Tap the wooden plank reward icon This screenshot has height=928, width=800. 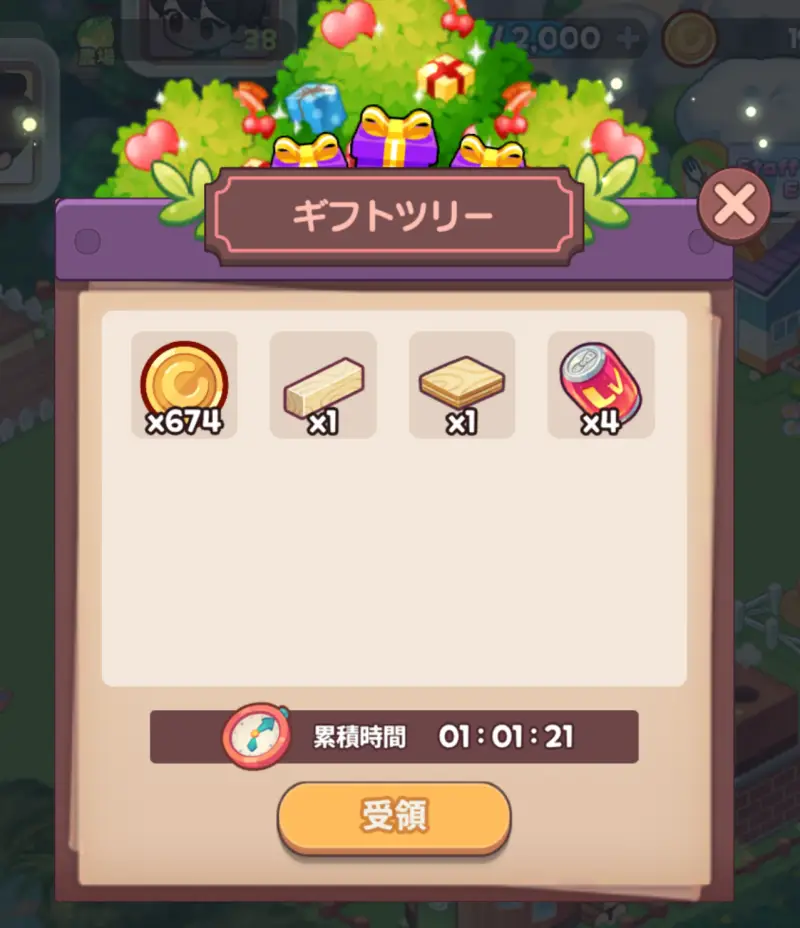pyautogui.click(x=323, y=385)
